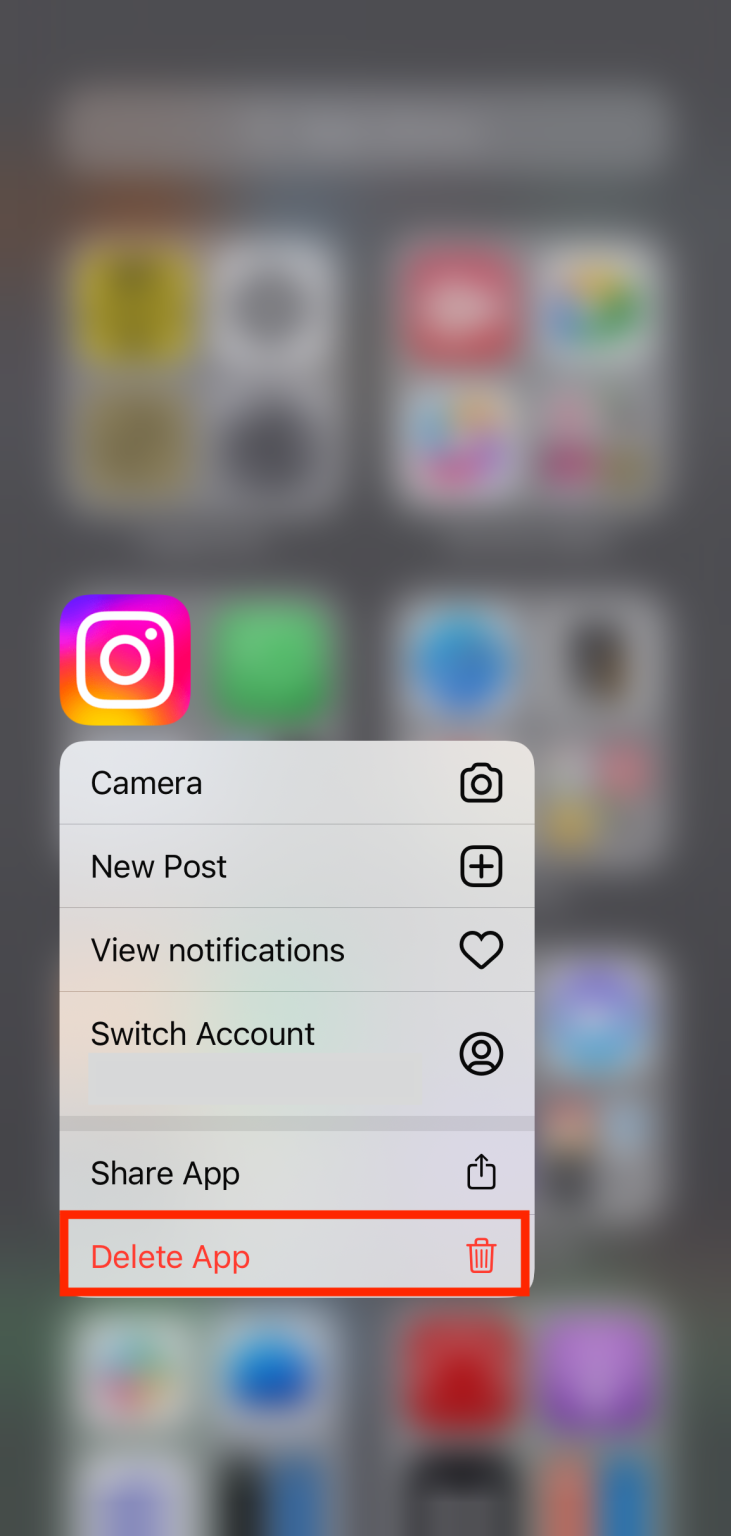Tap the trash icon beside Delete App
Viewport: 731px width, 1536px height.
[481, 1256]
